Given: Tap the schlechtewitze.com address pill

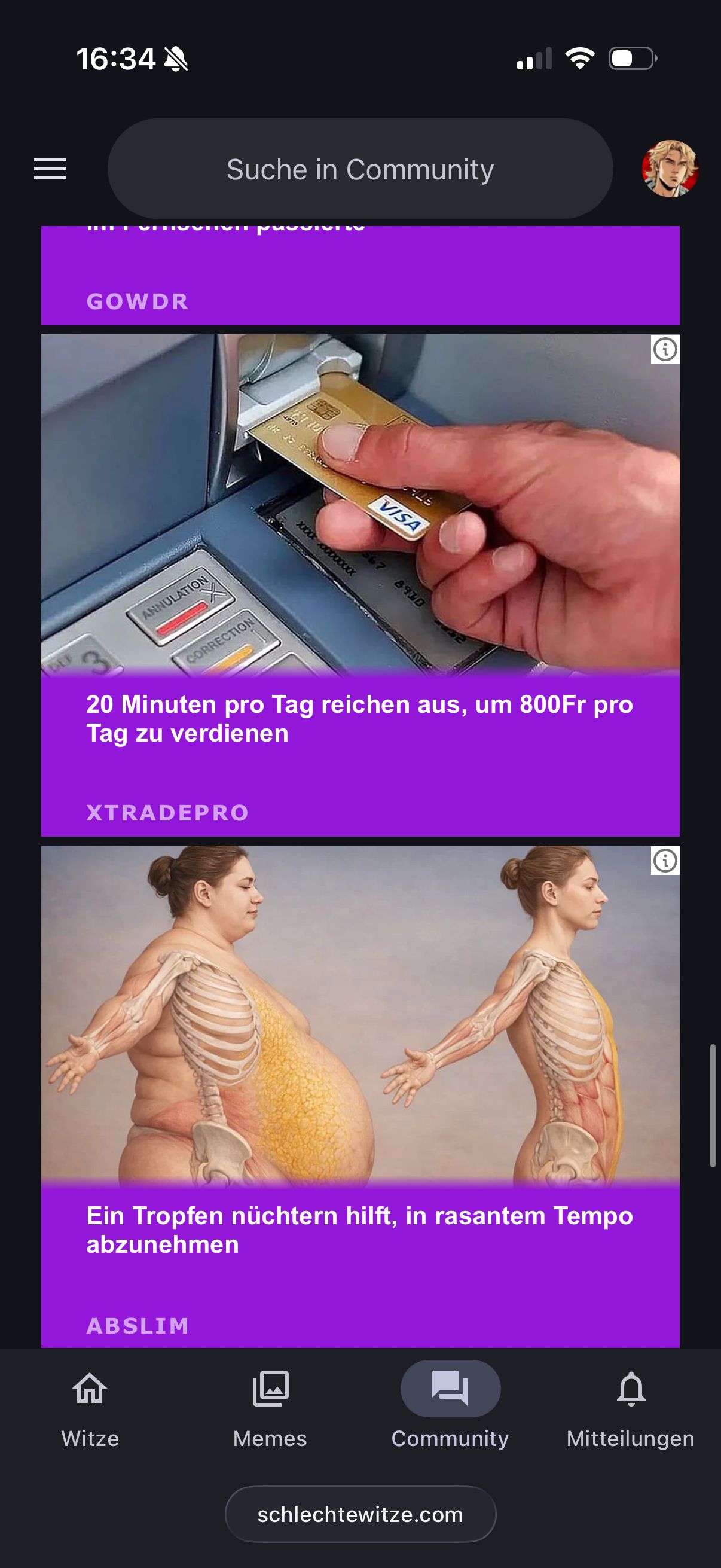Looking at the screenshot, I should click(360, 1514).
